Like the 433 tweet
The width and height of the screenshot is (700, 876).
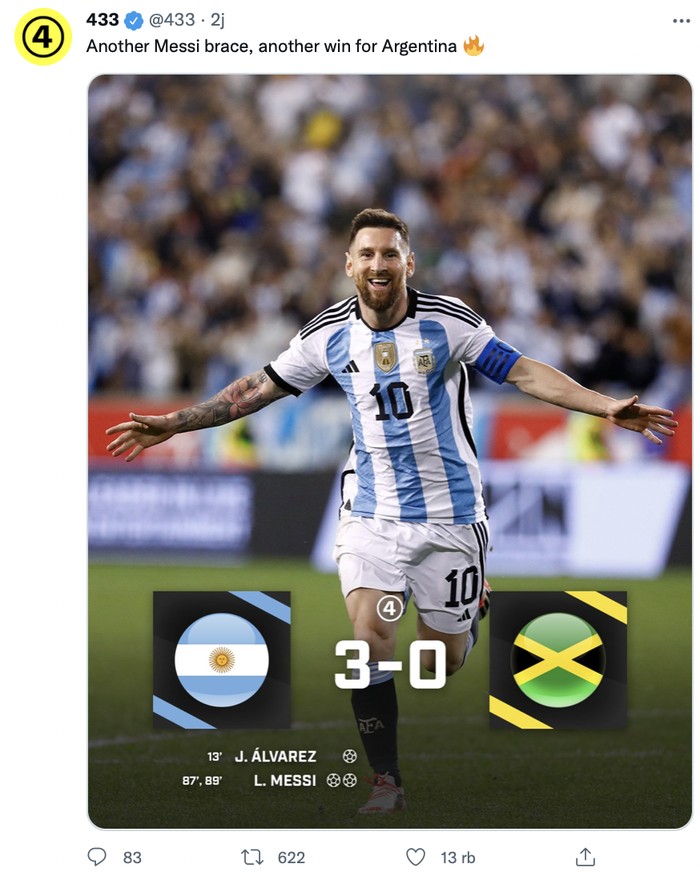415,857
